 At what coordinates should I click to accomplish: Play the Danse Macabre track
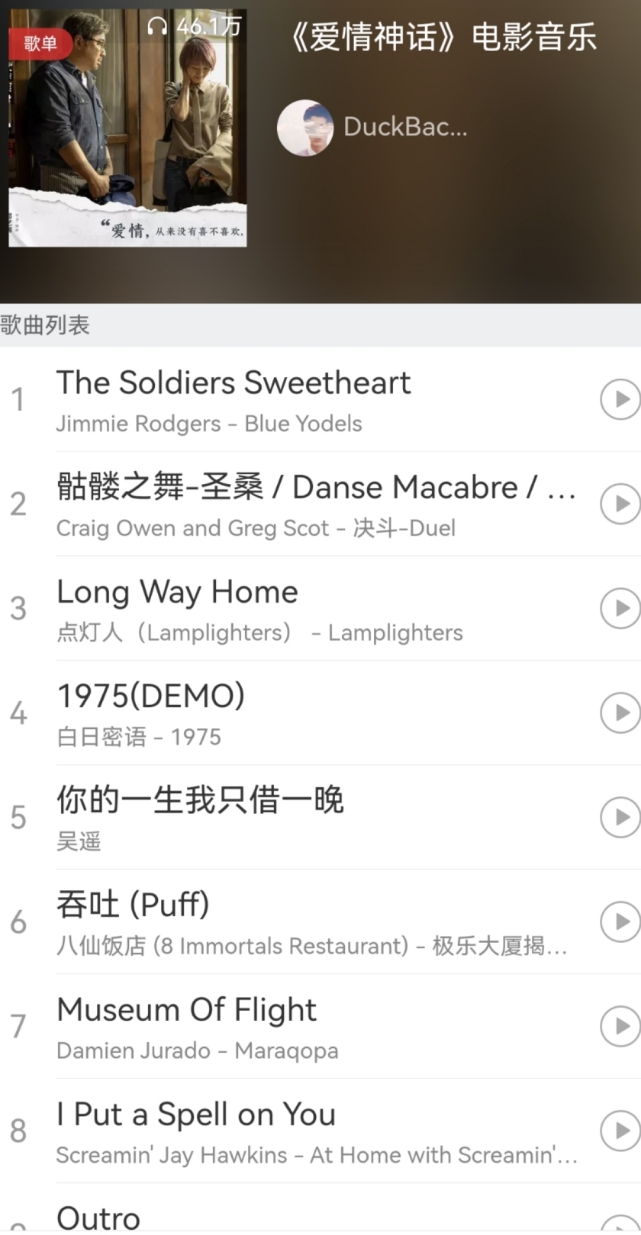point(620,504)
